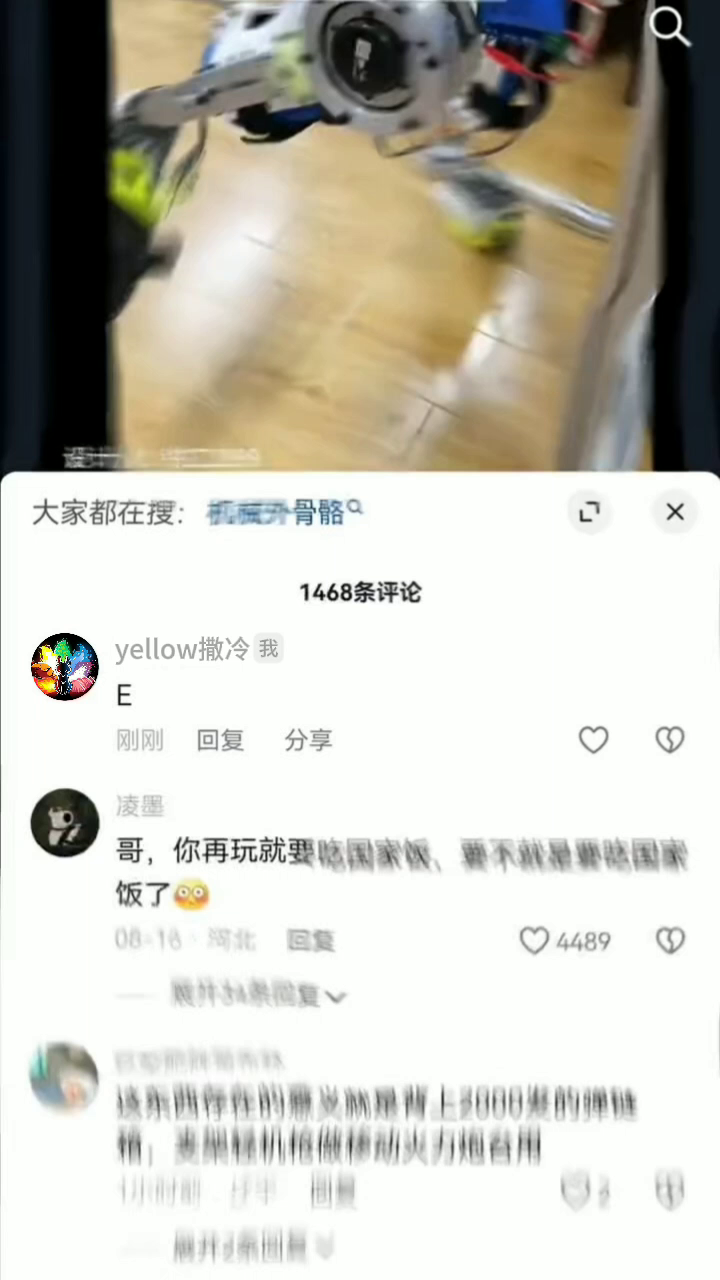Share yellow撒冷's comment
Image resolution: width=720 pixels, height=1280 pixels.
pyautogui.click(x=308, y=740)
